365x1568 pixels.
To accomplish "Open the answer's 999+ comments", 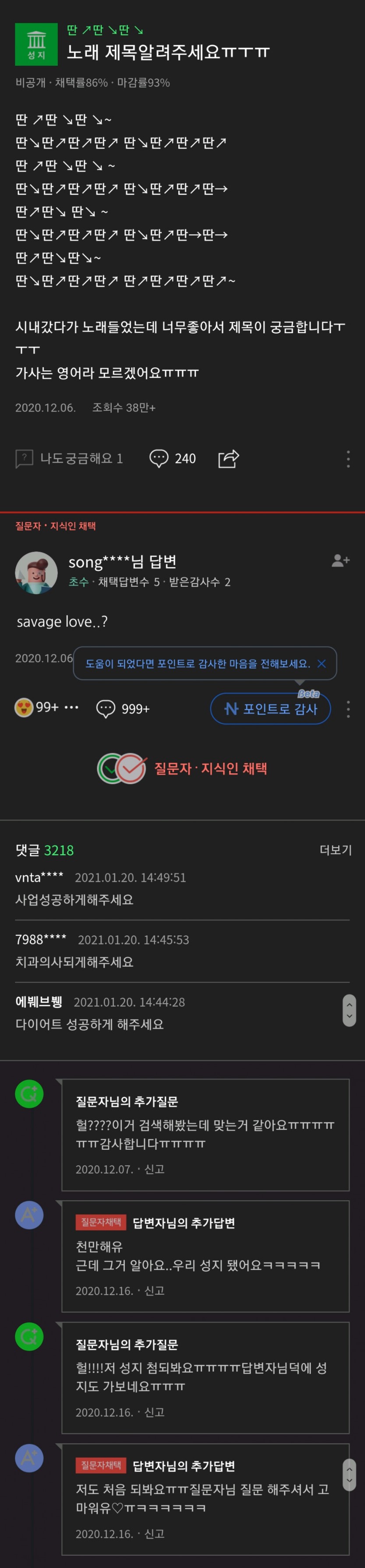I will [x=123, y=708].
